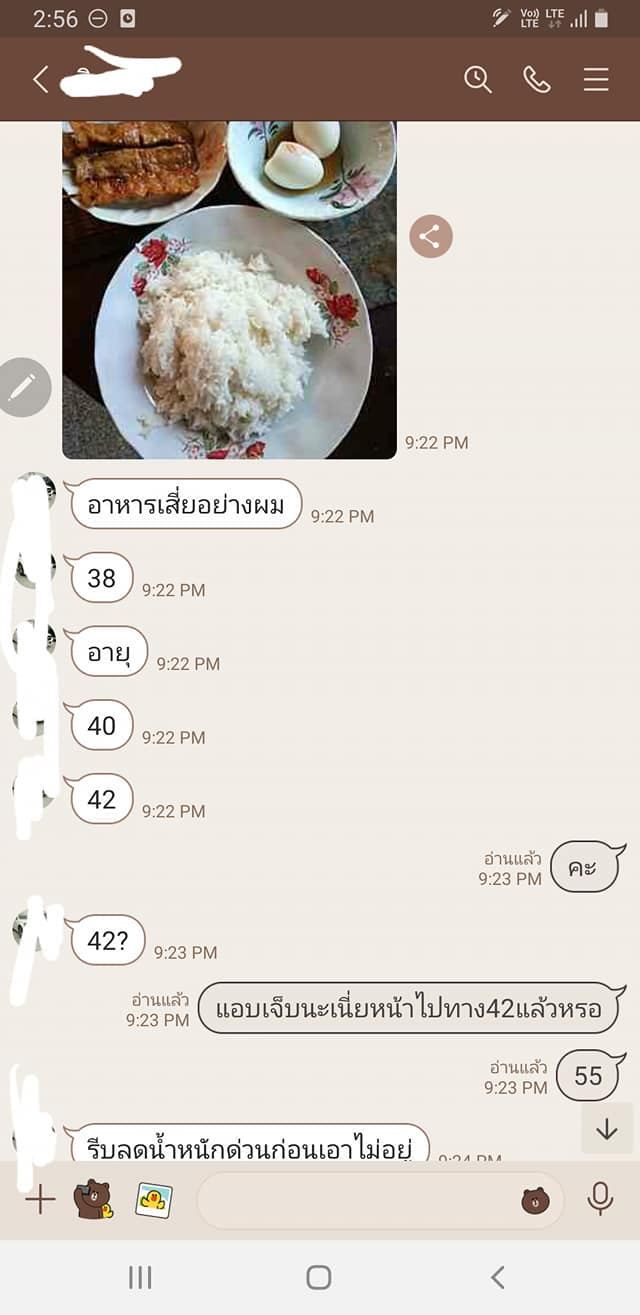Screen dimensions: 640x1315
Task: Record a voice message
Action: (600, 1198)
